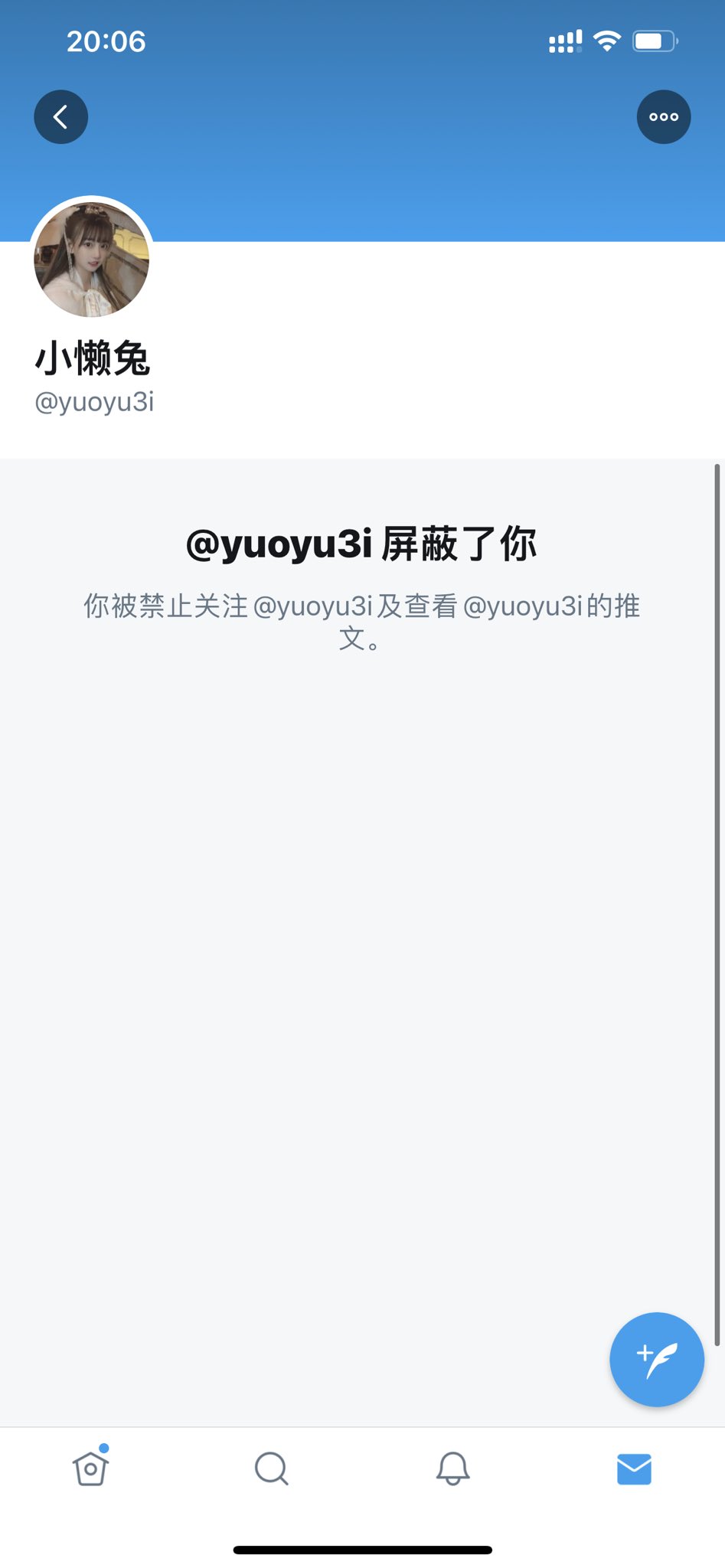Switch to the Messages tab
The width and height of the screenshot is (725, 1568).
pyautogui.click(x=634, y=1468)
